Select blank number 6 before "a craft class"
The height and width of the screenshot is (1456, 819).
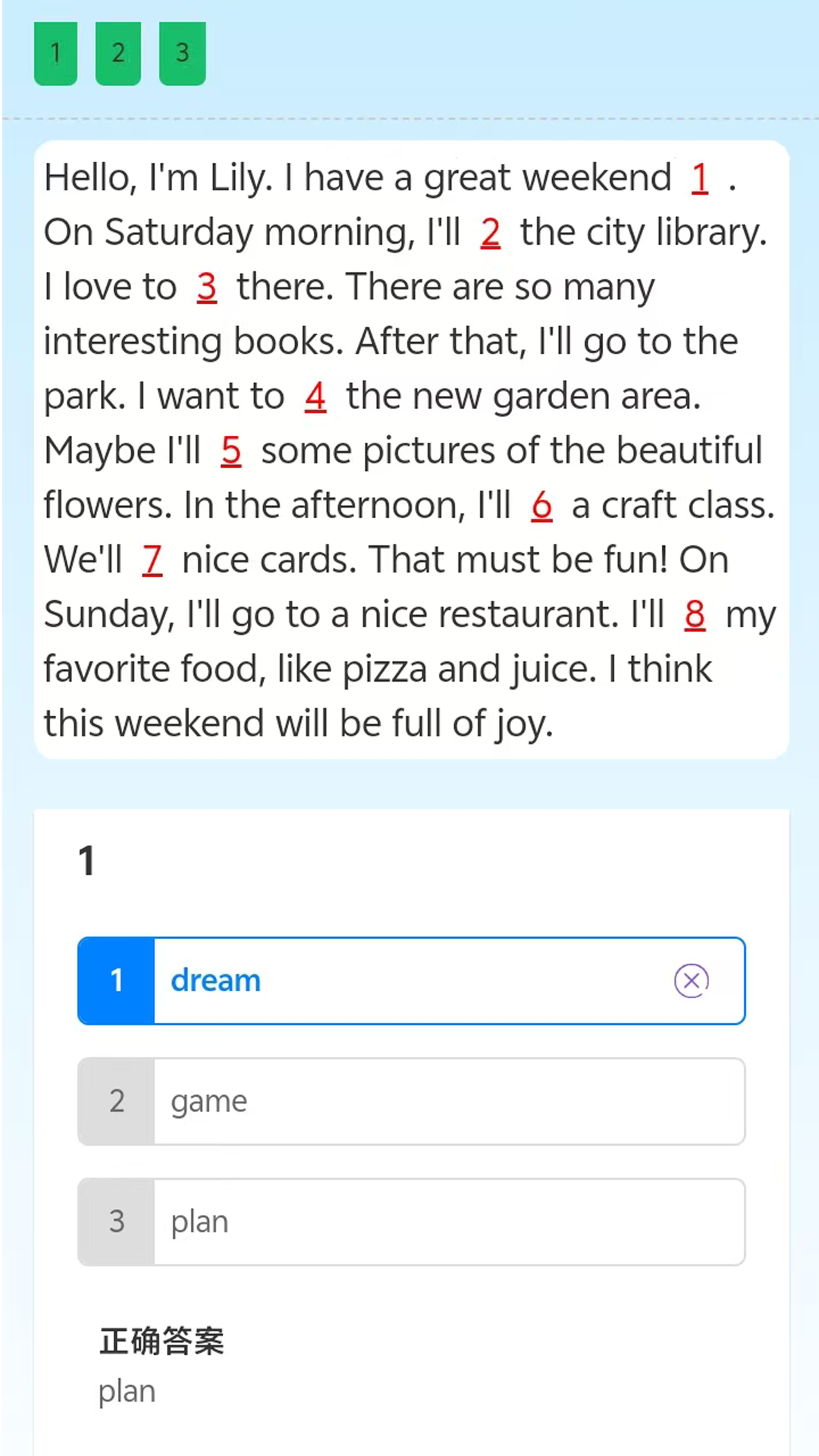(541, 506)
